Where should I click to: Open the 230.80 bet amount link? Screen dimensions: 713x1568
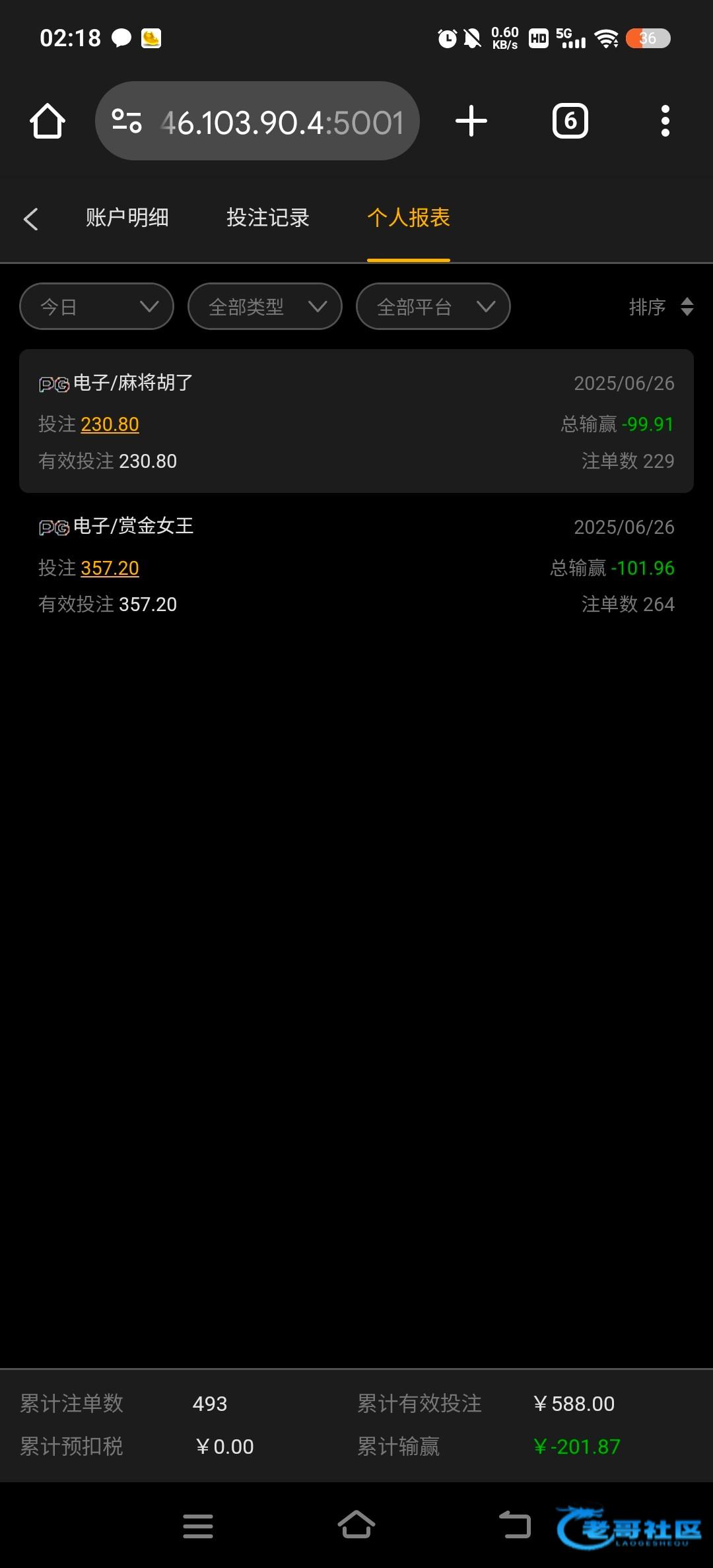[x=110, y=424]
